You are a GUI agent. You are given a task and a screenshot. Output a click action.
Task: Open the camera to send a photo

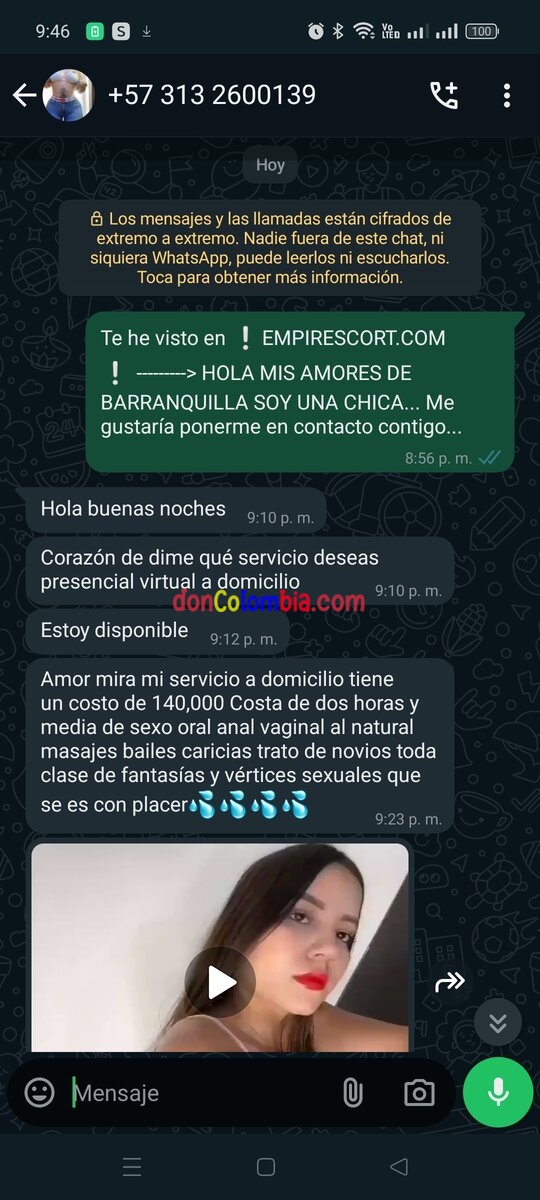419,1093
